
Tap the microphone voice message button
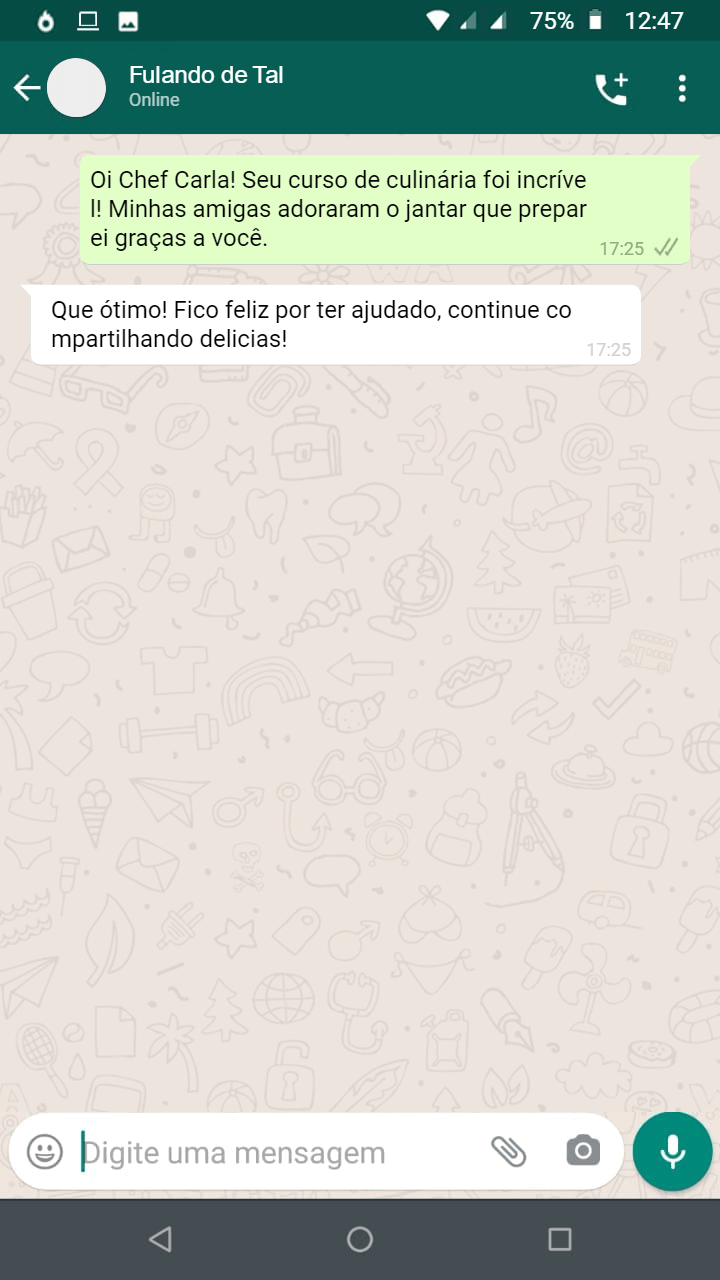[x=672, y=1151]
